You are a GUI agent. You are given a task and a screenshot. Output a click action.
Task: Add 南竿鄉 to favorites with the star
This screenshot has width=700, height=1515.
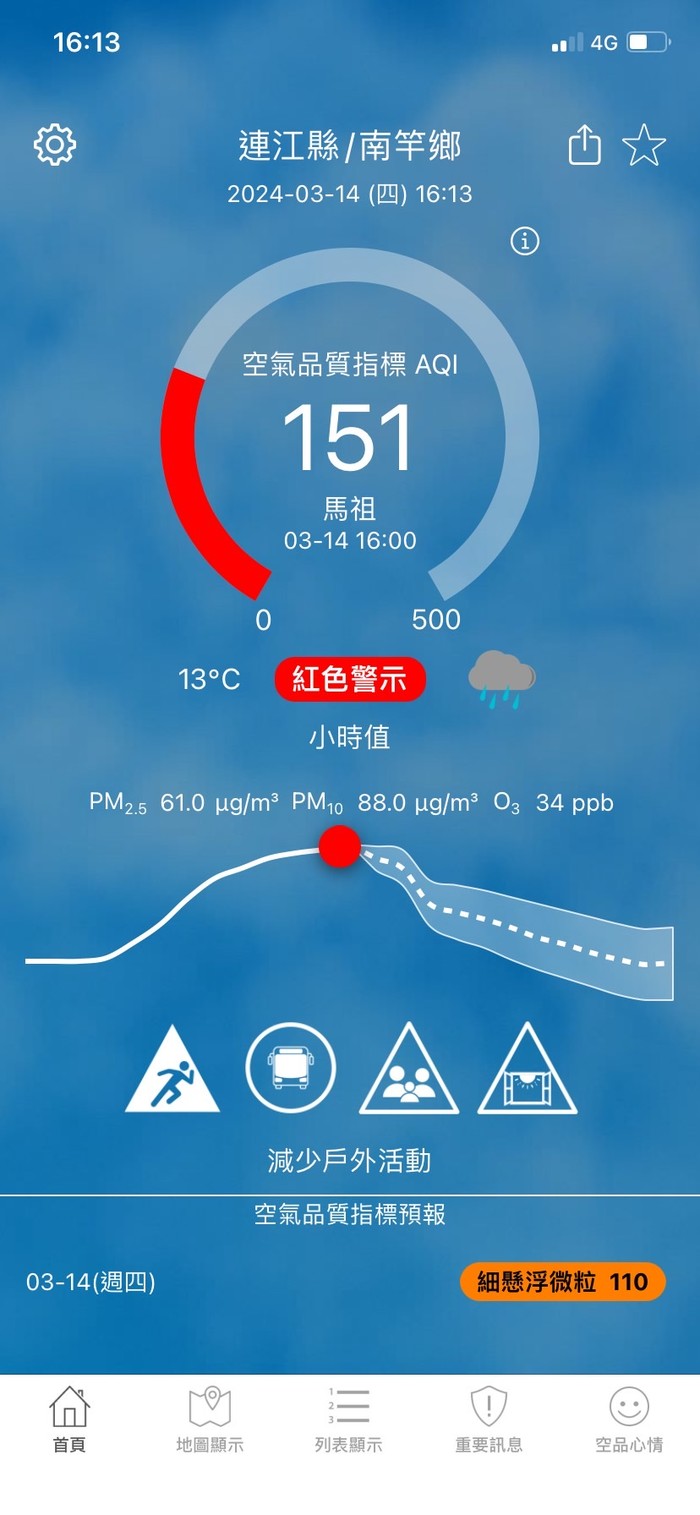tap(644, 146)
